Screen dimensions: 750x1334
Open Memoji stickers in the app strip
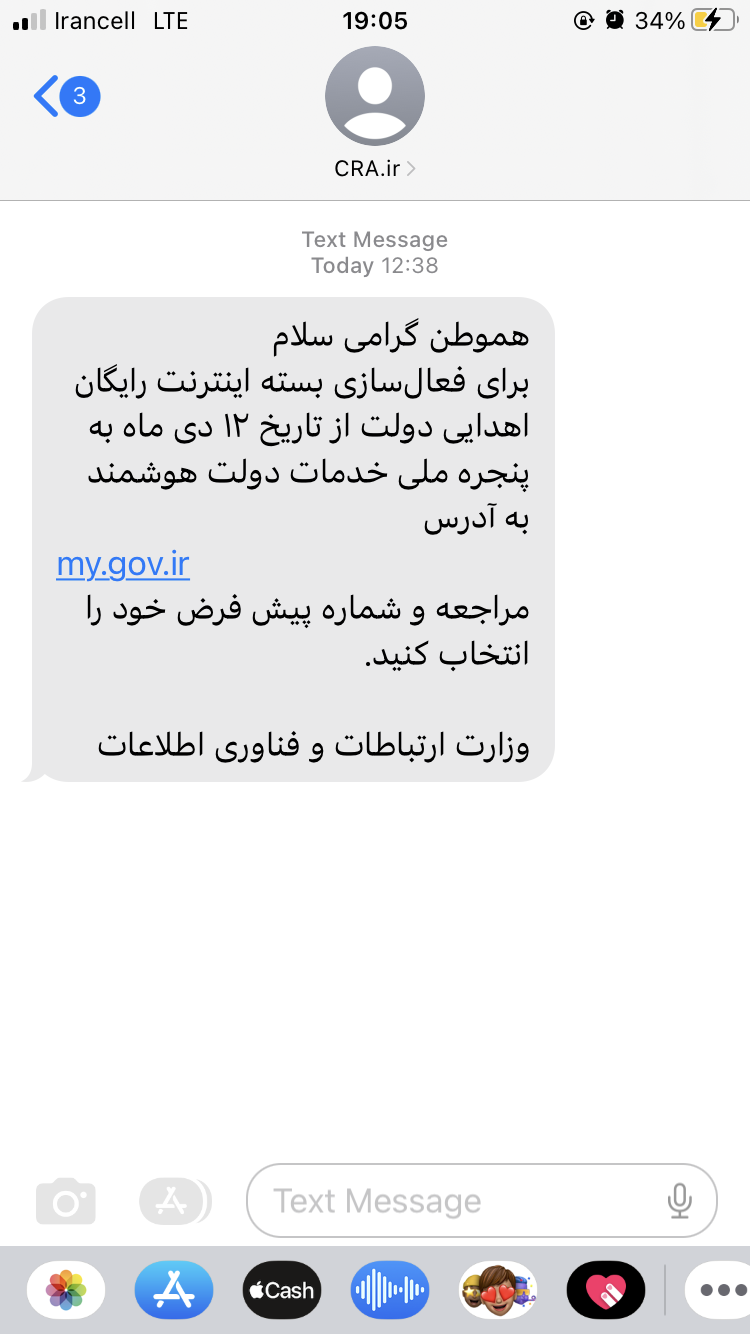coord(498,1290)
